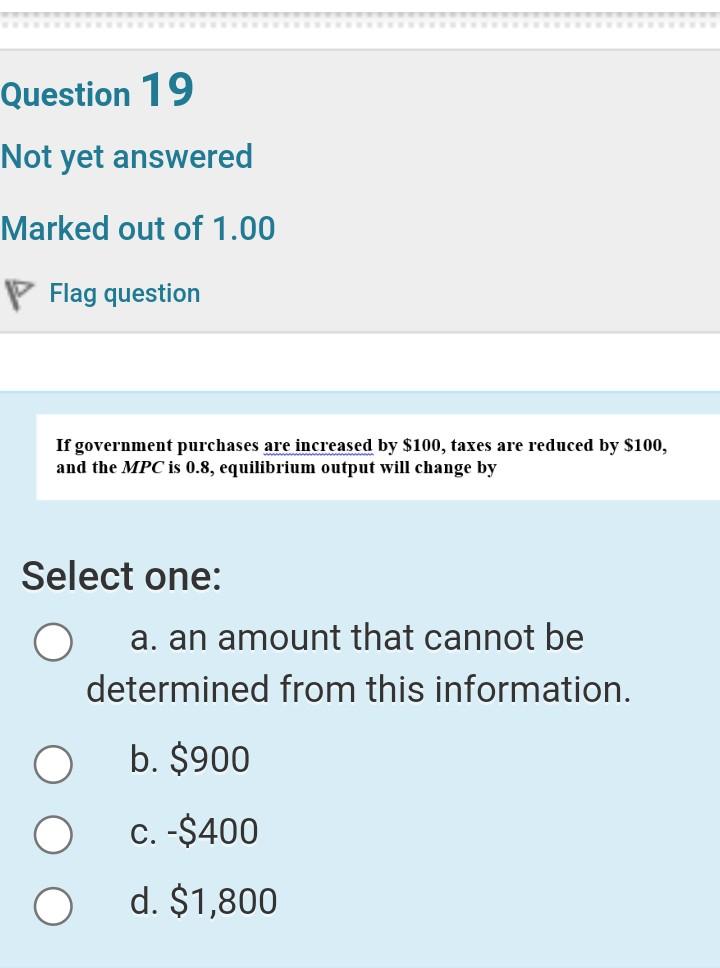Screen dimensions: 720x968
Task: Flag question 19
Action: pos(123,294)
